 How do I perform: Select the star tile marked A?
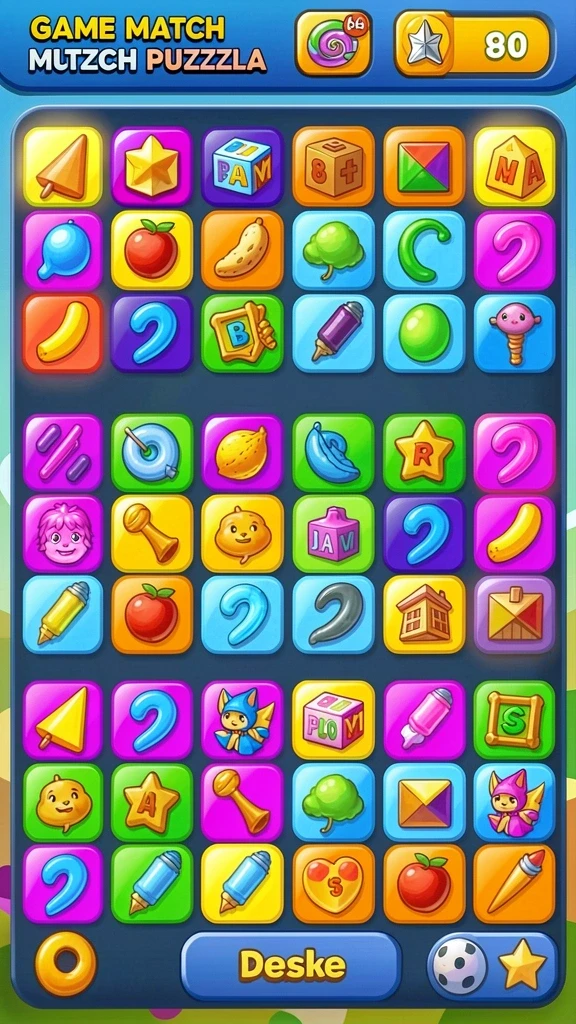[152, 802]
